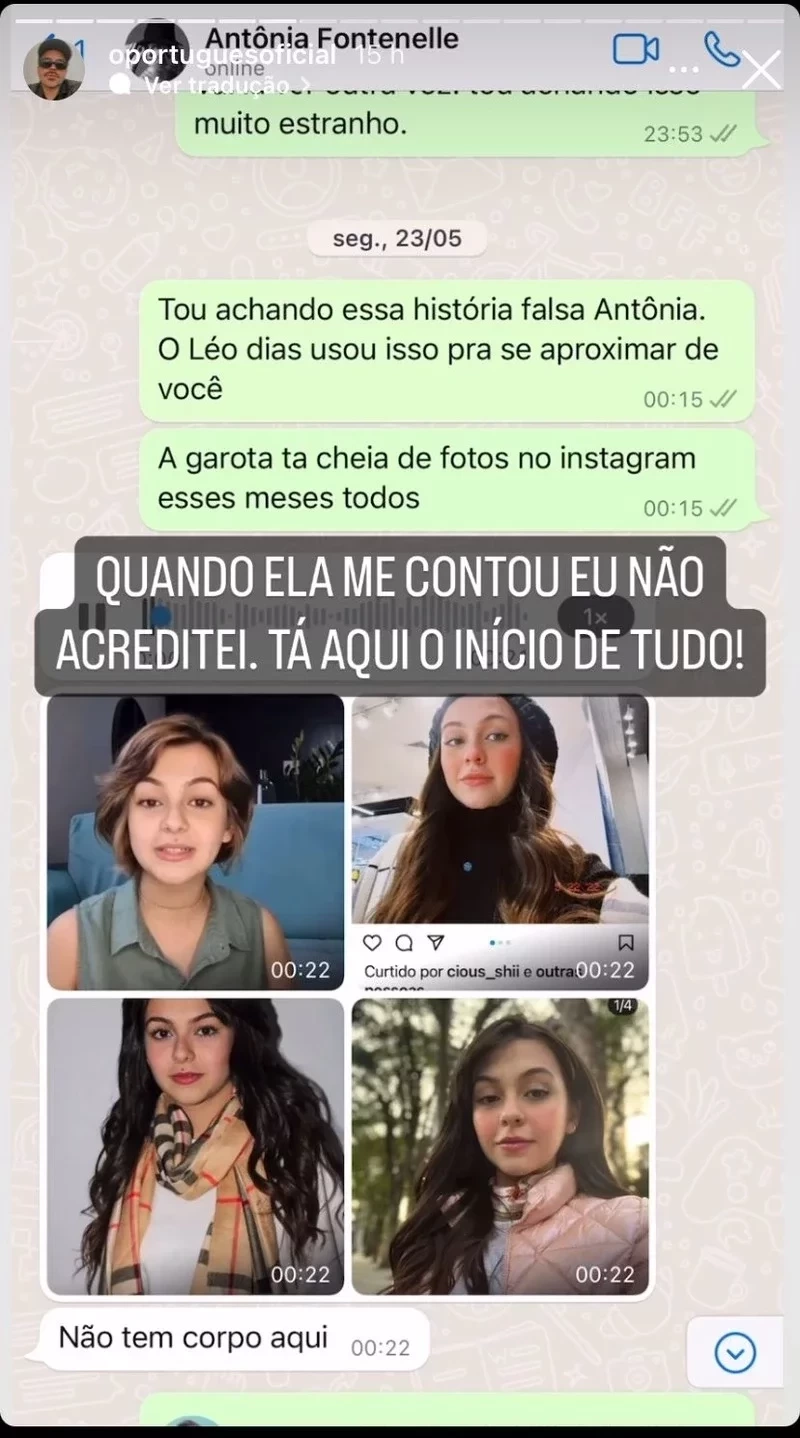Tap the oportuguesoficial username
The width and height of the screenshot is (800, 1438).
[x=222, y=56]
